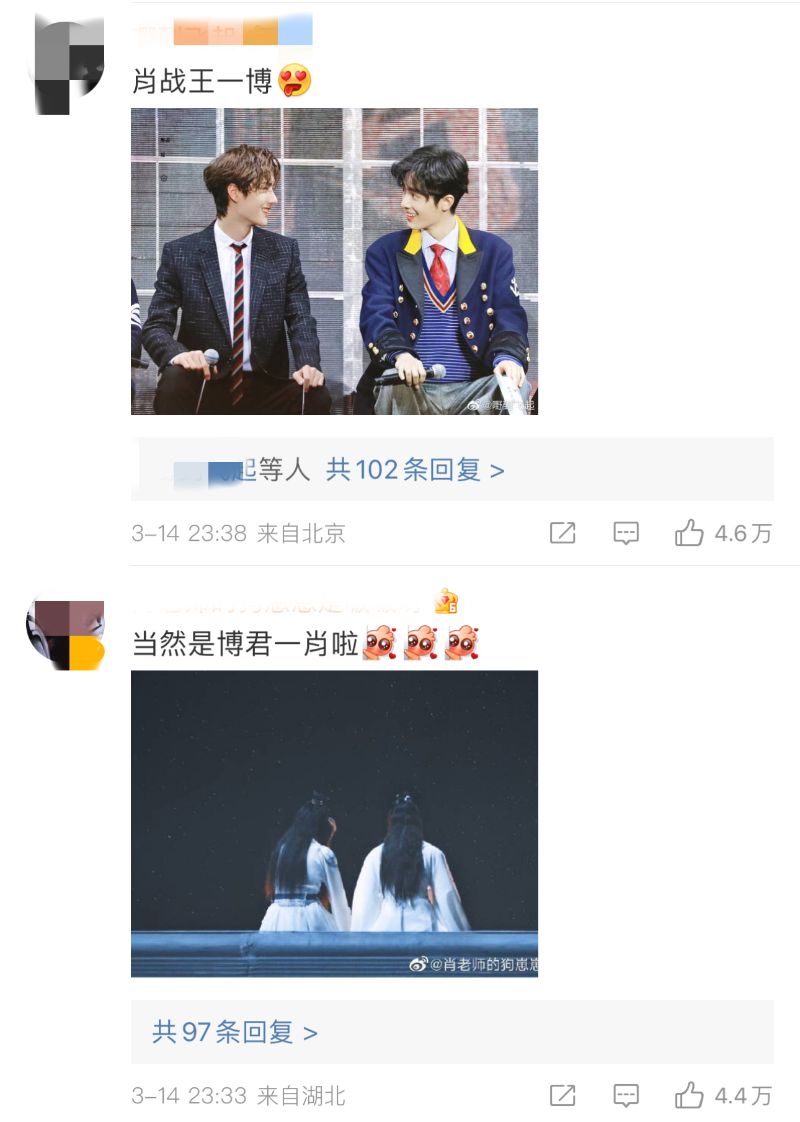Reply to the comment from 北京
The image size is (800, 1122).
(x=626, y=533)
